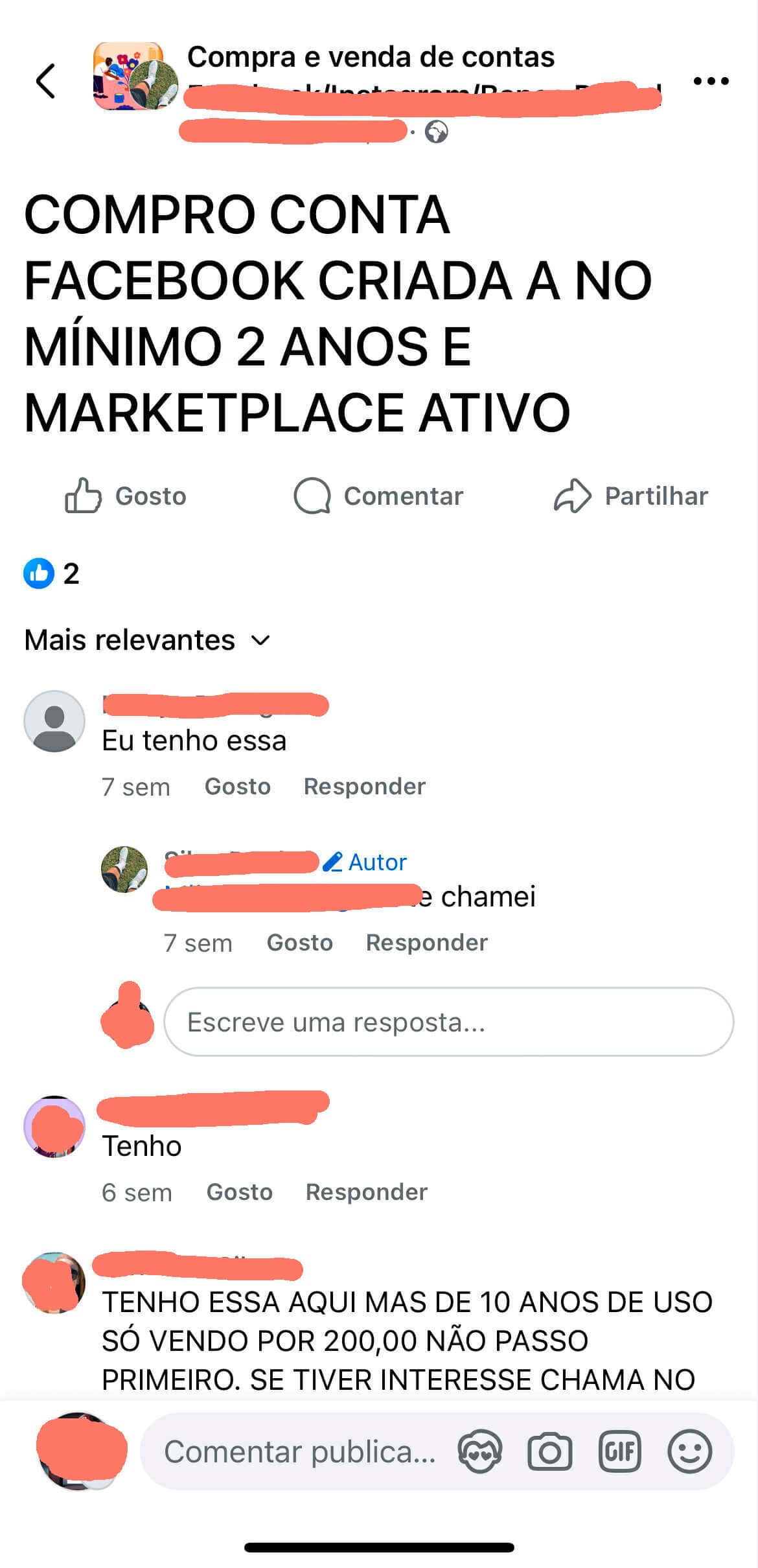Go back with the arrow icon
This screenshot has width=758, height=1568.
(x=45, y=81)
